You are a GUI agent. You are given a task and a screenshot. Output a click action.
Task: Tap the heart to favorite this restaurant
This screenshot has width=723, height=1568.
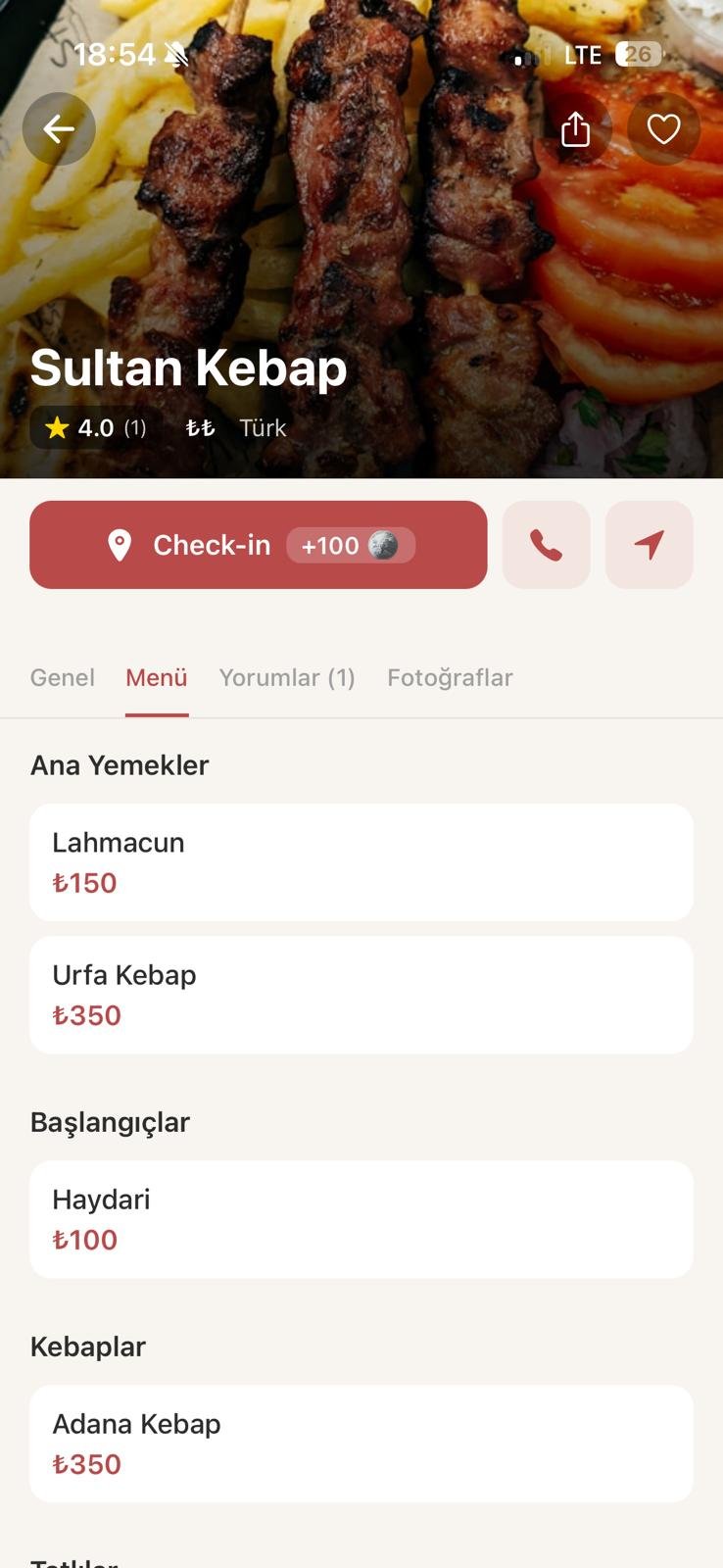tap(663, 128)
